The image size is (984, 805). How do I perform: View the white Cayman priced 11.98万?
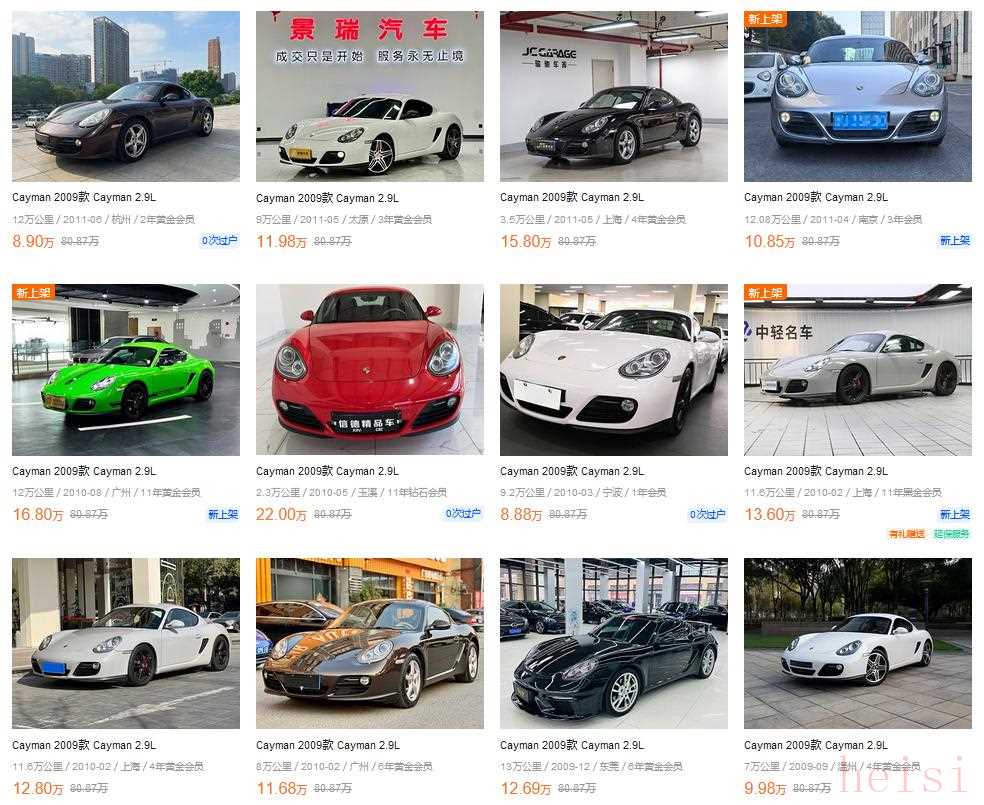pyautogui.click(x=369, y=97)
